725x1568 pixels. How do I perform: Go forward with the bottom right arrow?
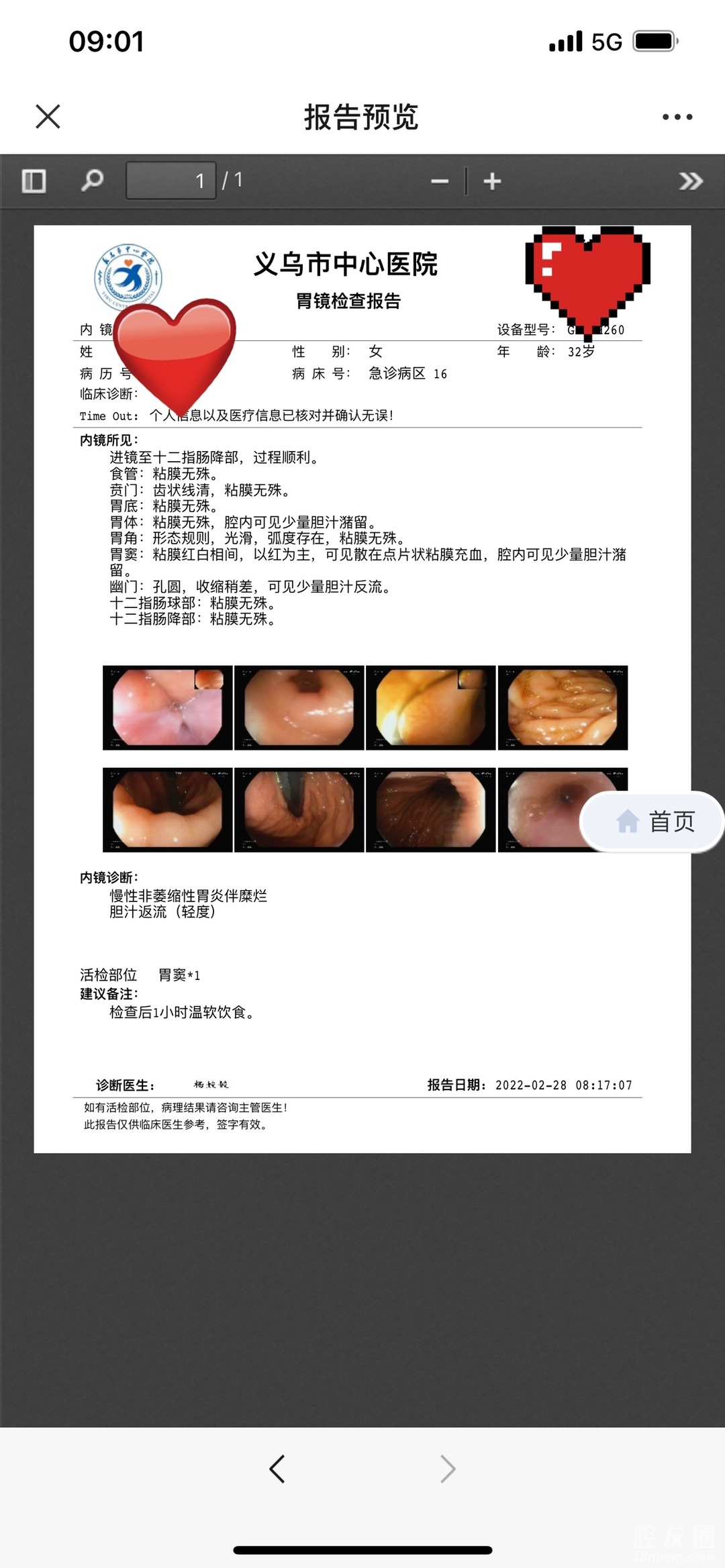(448, 1469)
